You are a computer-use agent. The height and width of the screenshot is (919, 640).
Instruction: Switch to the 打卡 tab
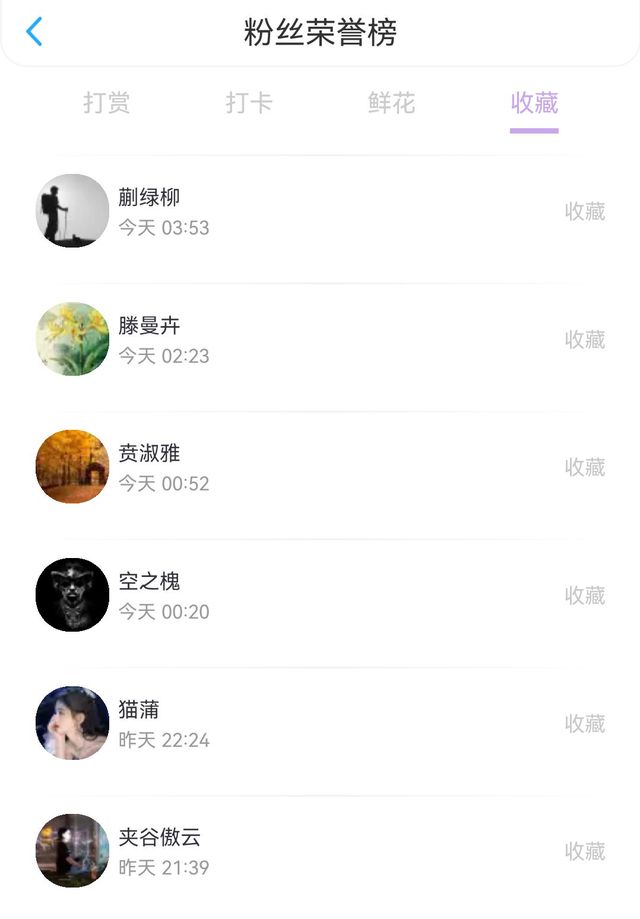(249, 103)
